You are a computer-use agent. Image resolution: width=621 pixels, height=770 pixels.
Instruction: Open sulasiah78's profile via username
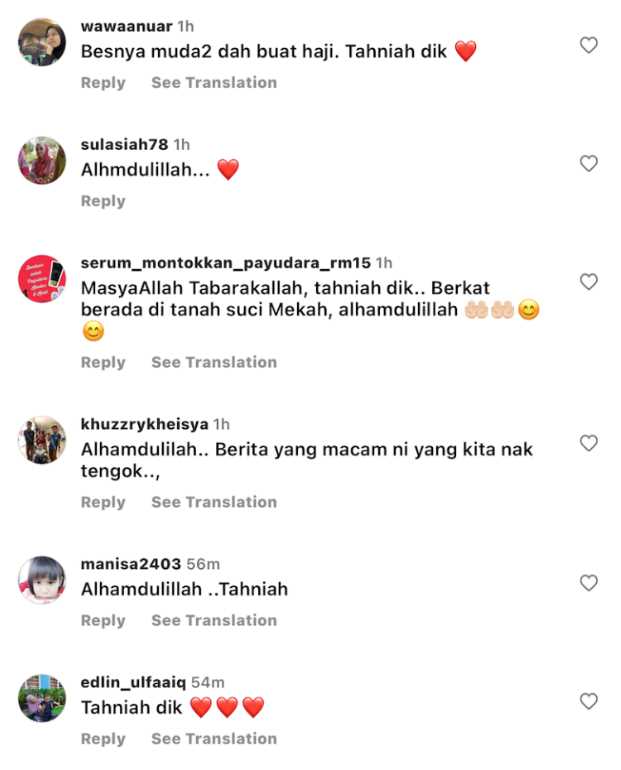pos(124,144)
